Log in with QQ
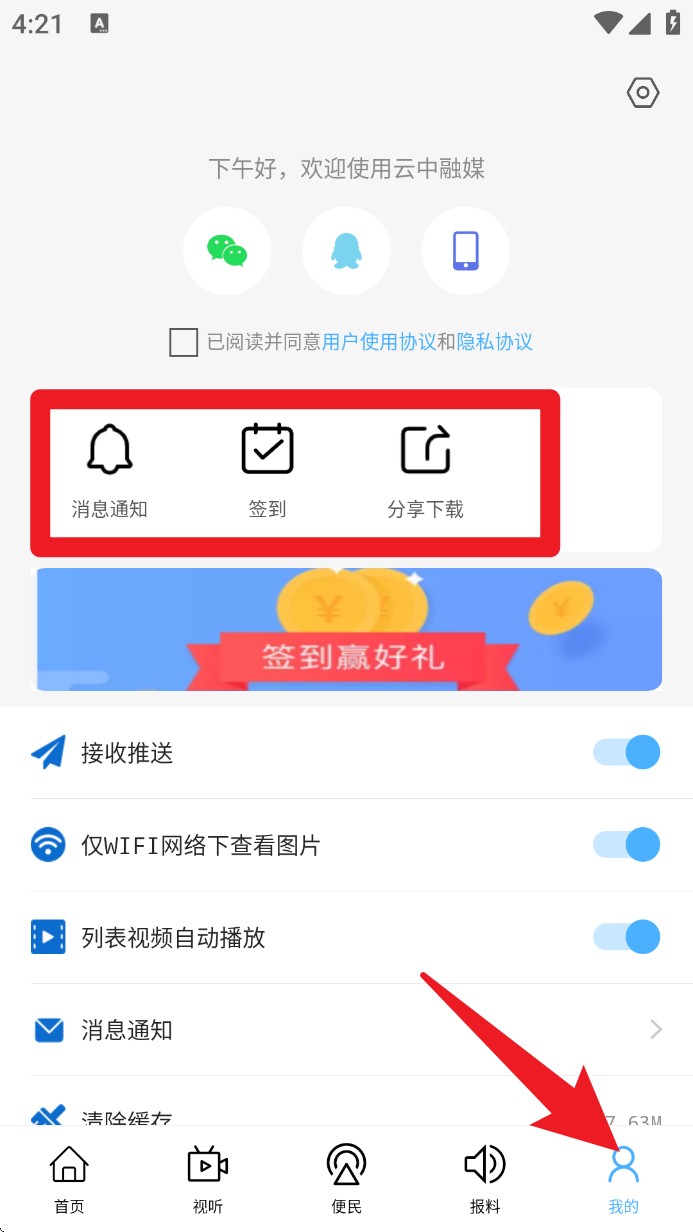693x1232 pixels. pos(346,250)
